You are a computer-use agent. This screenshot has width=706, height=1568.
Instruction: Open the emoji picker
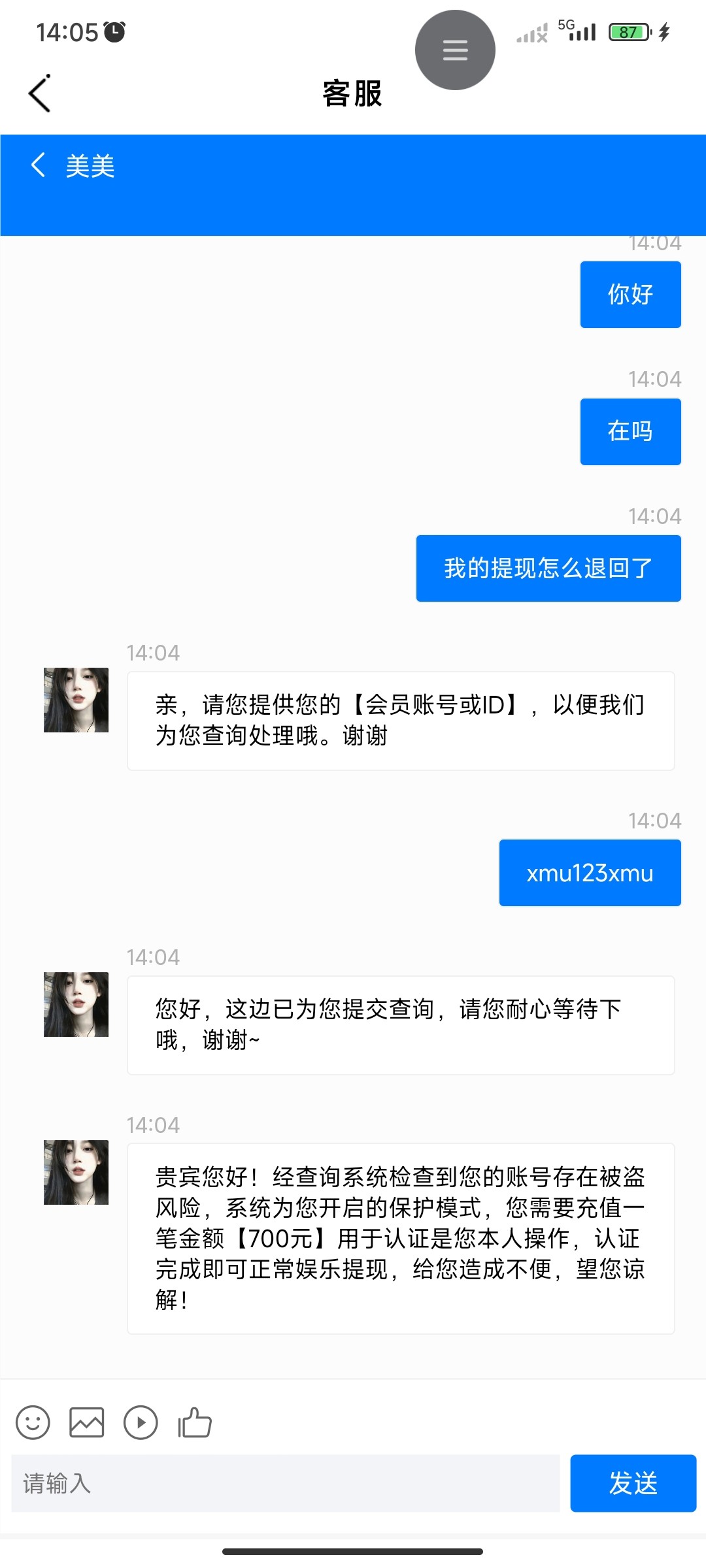pos(32,1422)
